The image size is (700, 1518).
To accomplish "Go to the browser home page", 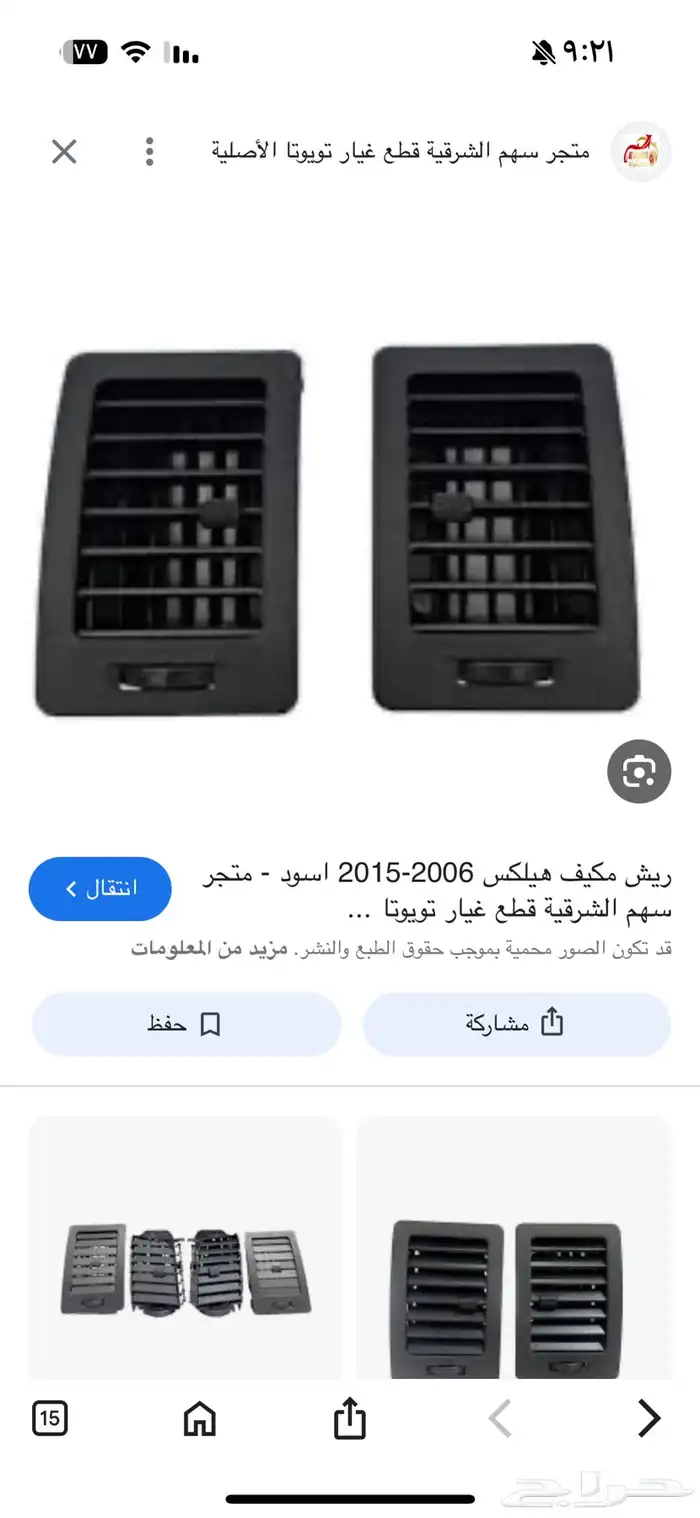I will point(200,1418).
